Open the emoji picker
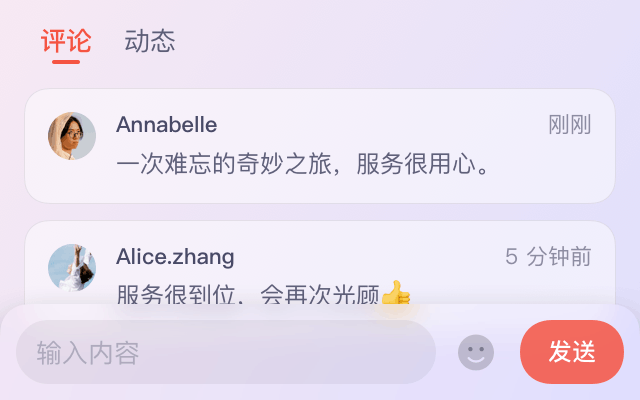This screenshot has width=640, height=400. 476,352
